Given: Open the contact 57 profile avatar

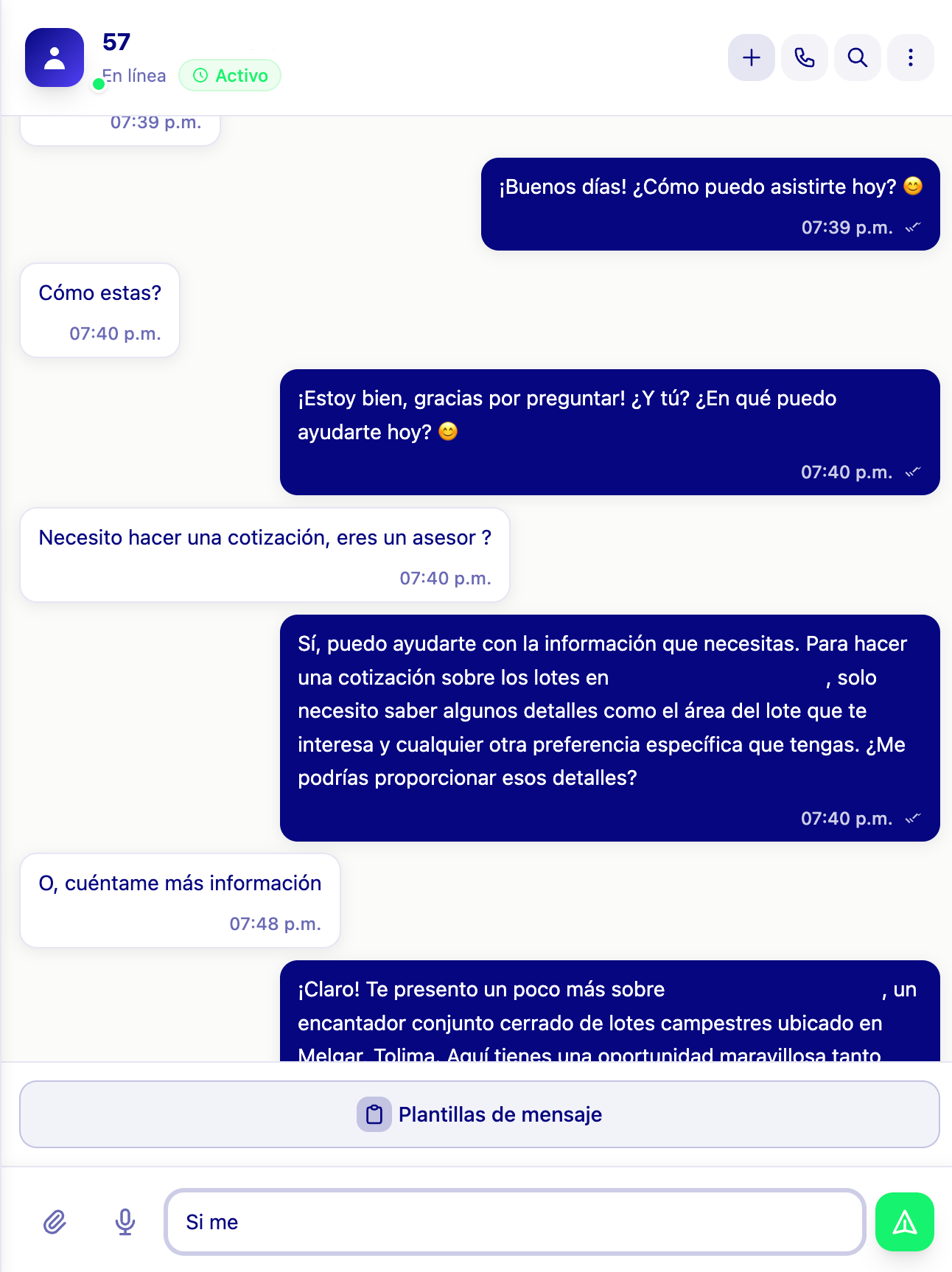Looking at the screenshot, I should pyautogui.click(x=55, y=57).
